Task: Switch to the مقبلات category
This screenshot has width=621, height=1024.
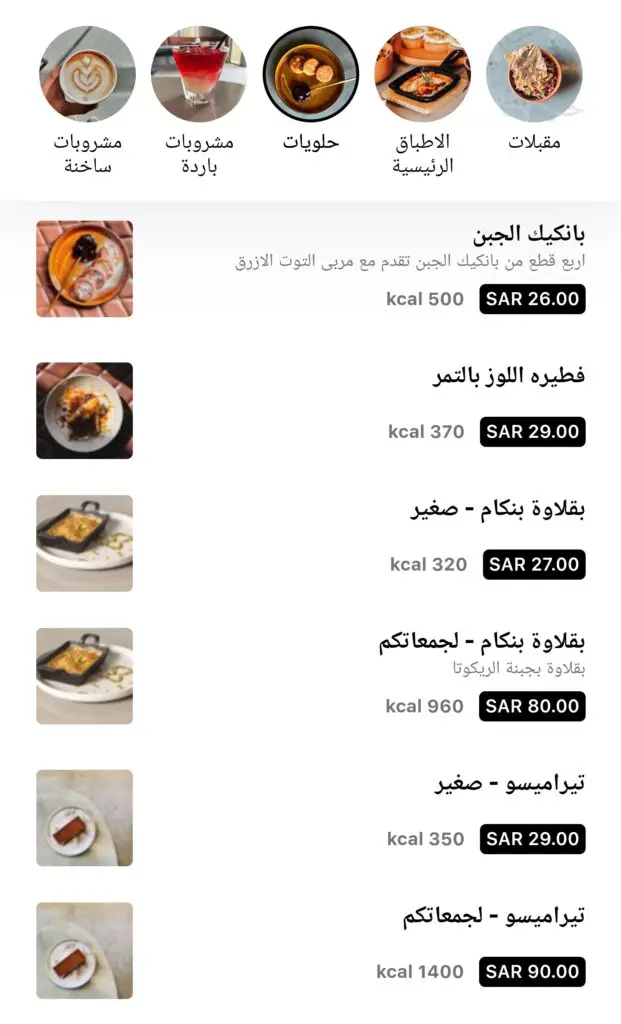Action: point(534,91)
